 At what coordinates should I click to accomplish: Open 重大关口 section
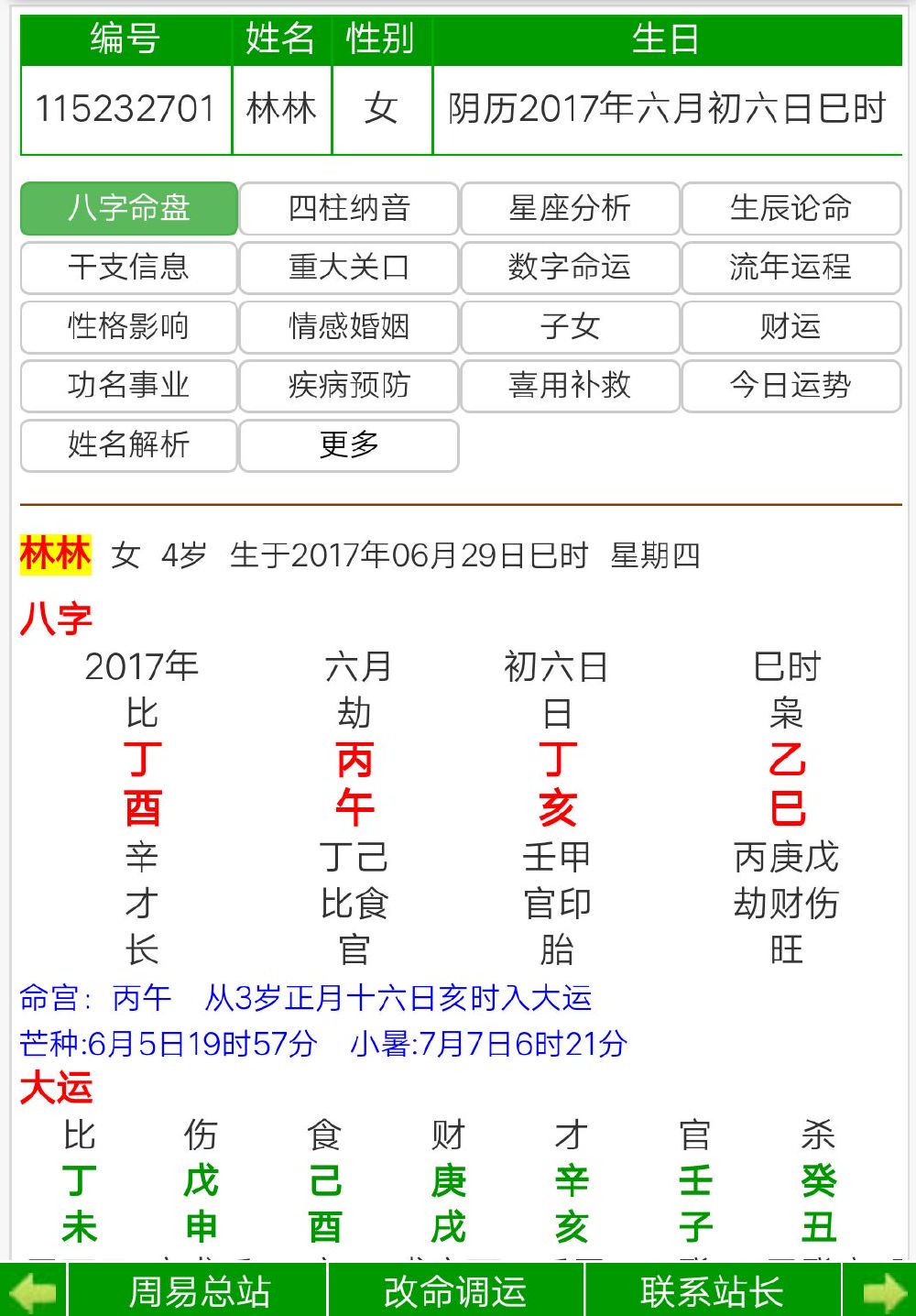349,268
